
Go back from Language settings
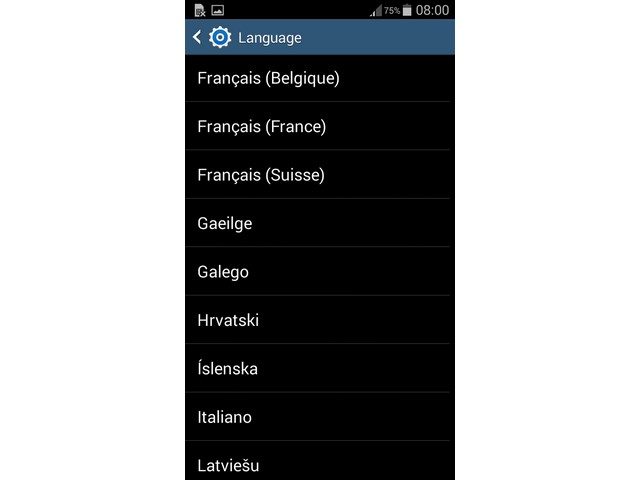198,38
